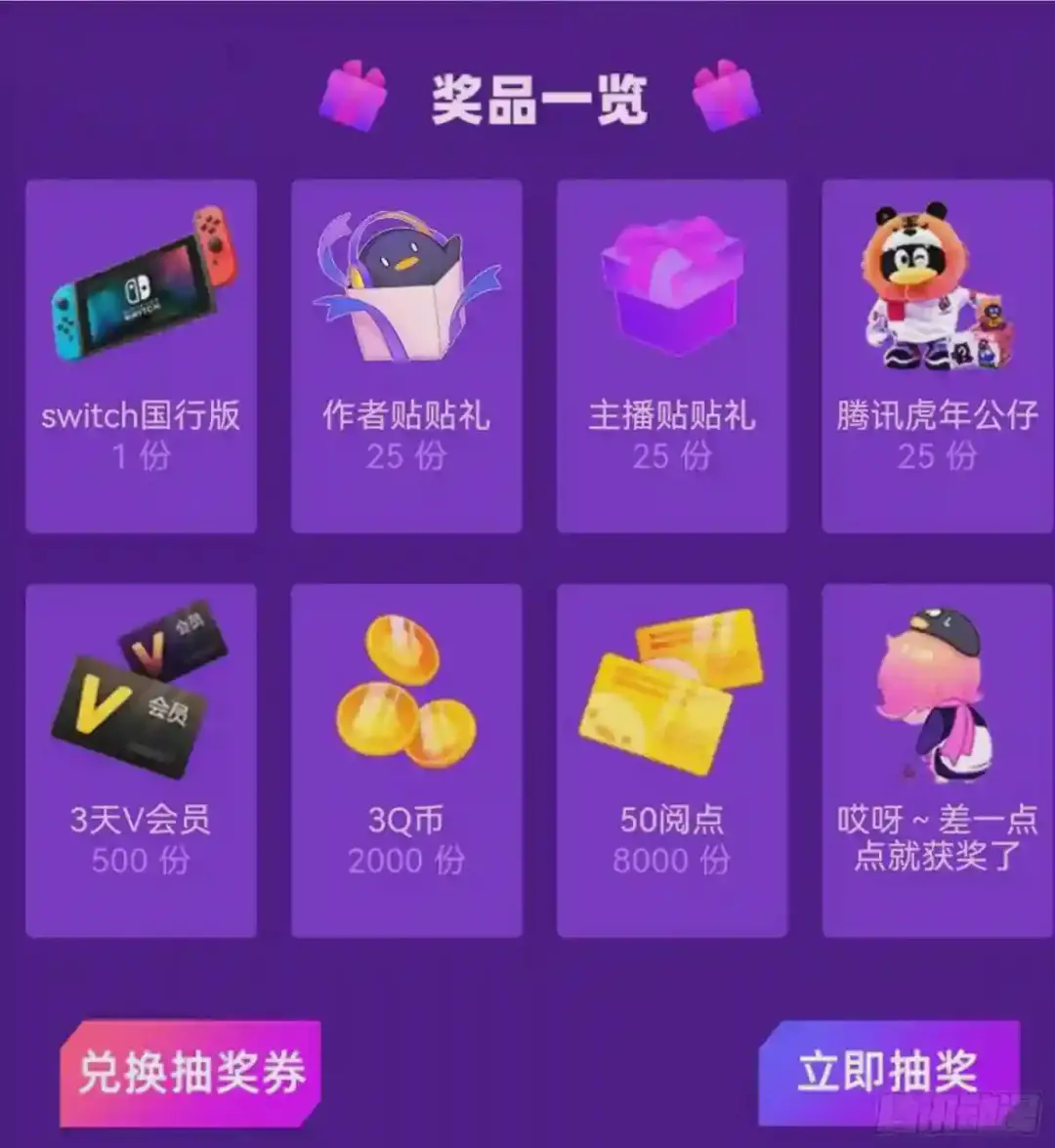The width and height of the screenshot is (1055, 1148).
Task: Start the draw with 立即抽奖
Action: (889, 1073)
